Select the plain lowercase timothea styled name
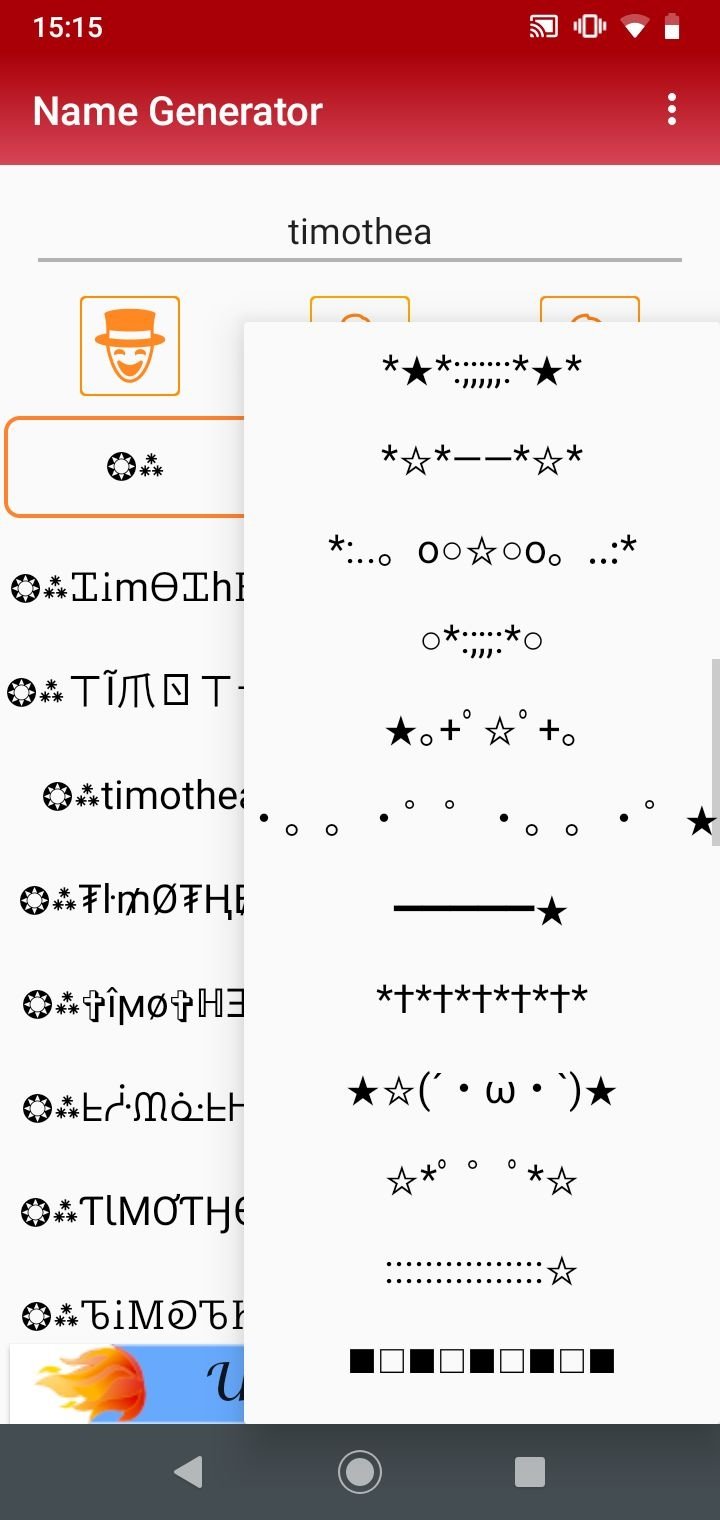 click(143, 796)
